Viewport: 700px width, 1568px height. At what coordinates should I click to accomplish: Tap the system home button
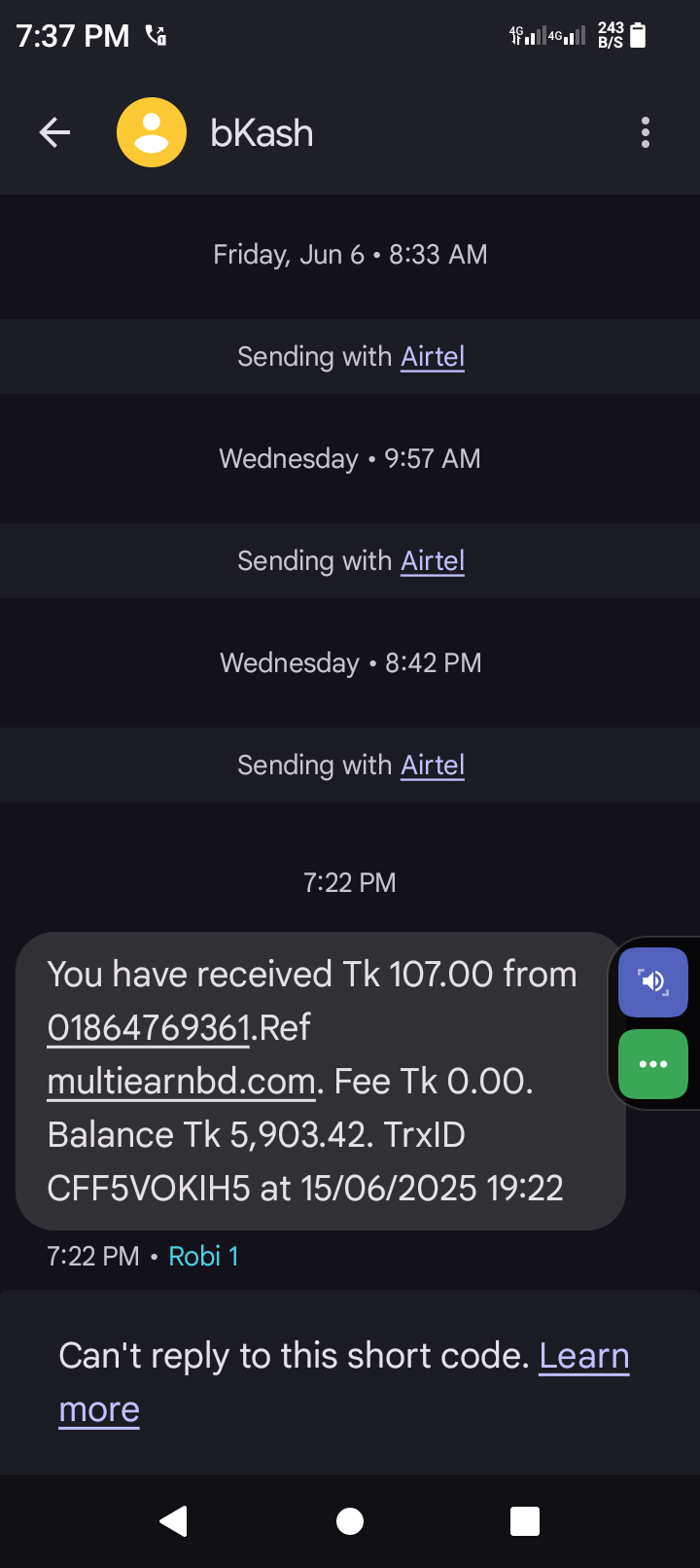coord(350,1521)
